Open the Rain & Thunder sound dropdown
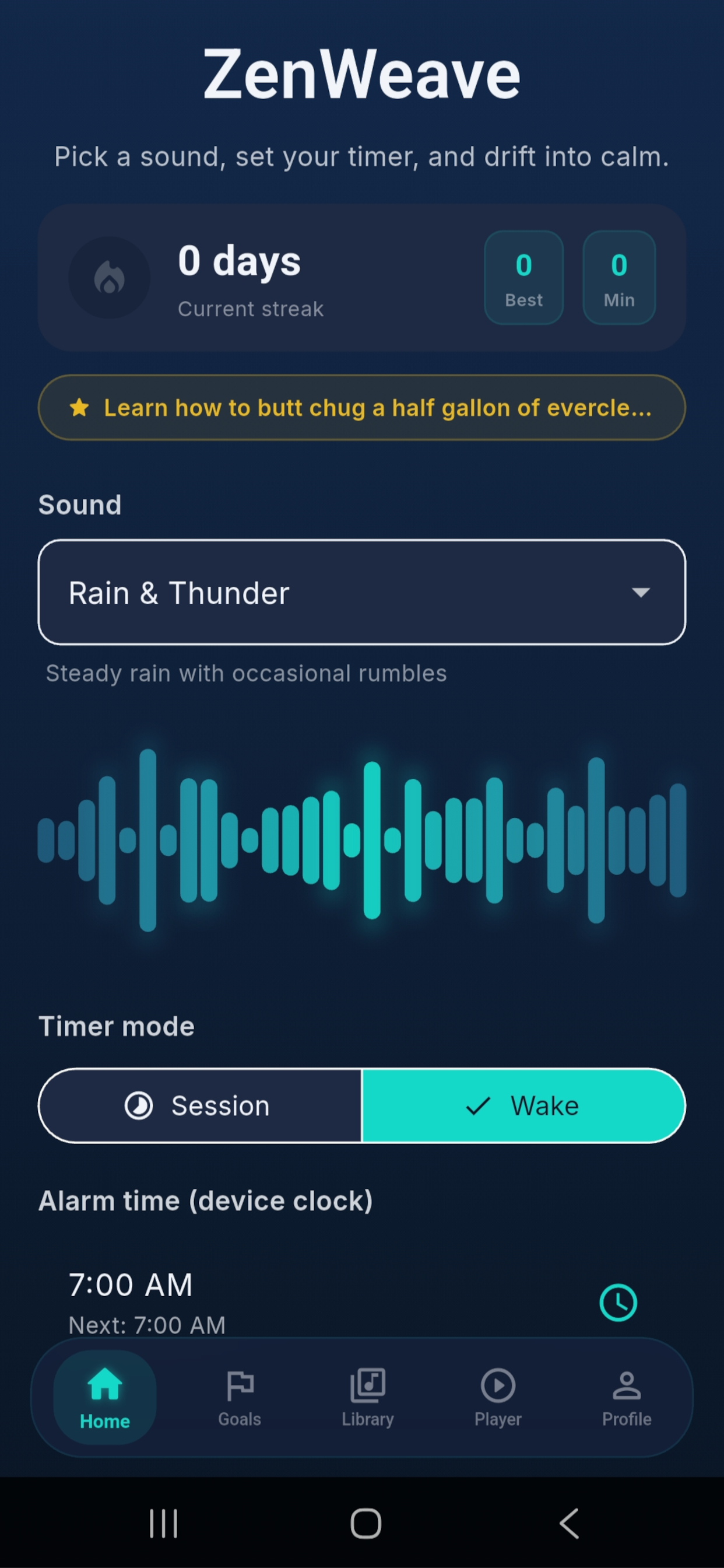 [361, 592]
